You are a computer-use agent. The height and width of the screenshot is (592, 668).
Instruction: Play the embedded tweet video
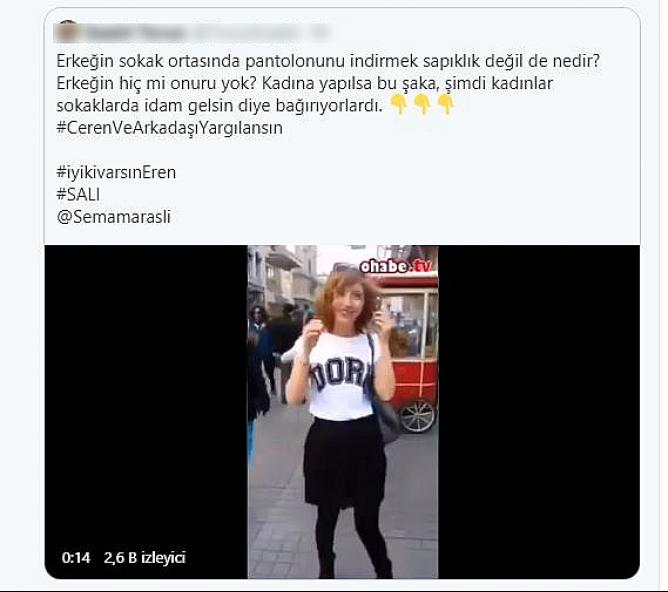342,411
